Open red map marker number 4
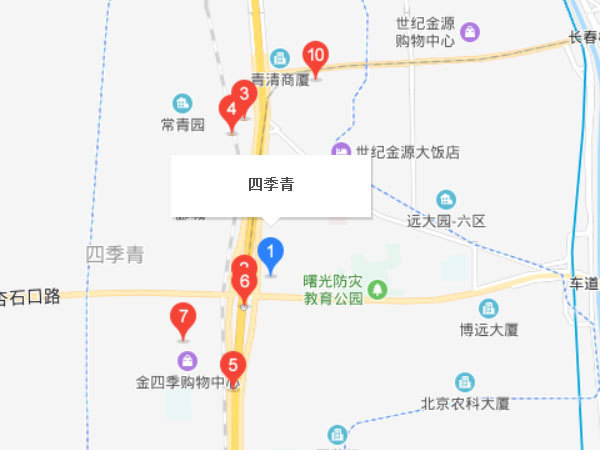 (x=231, y=109)
